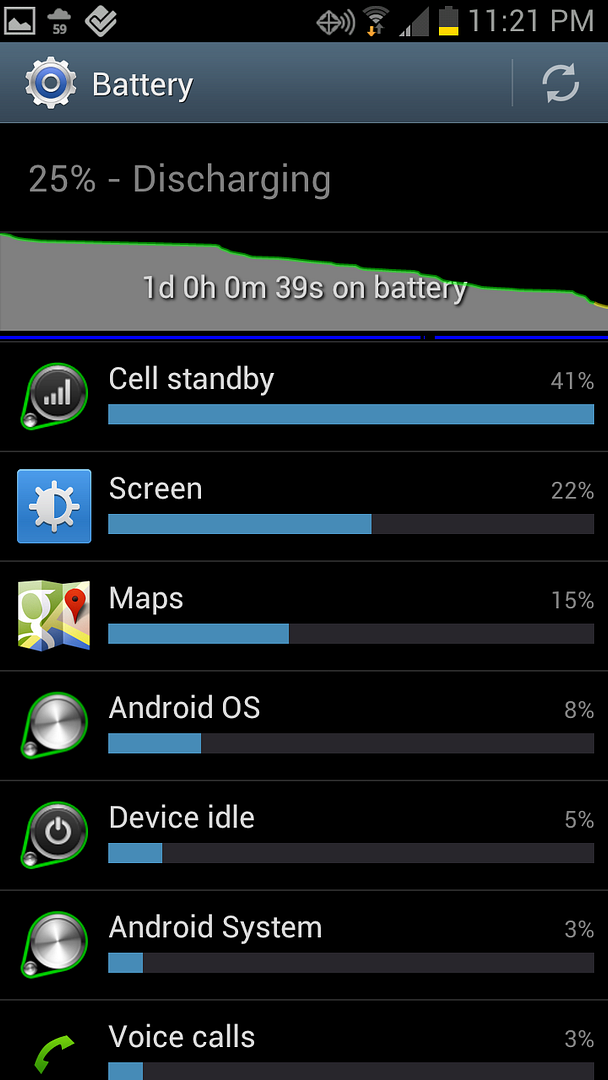Show Device idle usage details
608x1080 pixels.
(304, 835)
